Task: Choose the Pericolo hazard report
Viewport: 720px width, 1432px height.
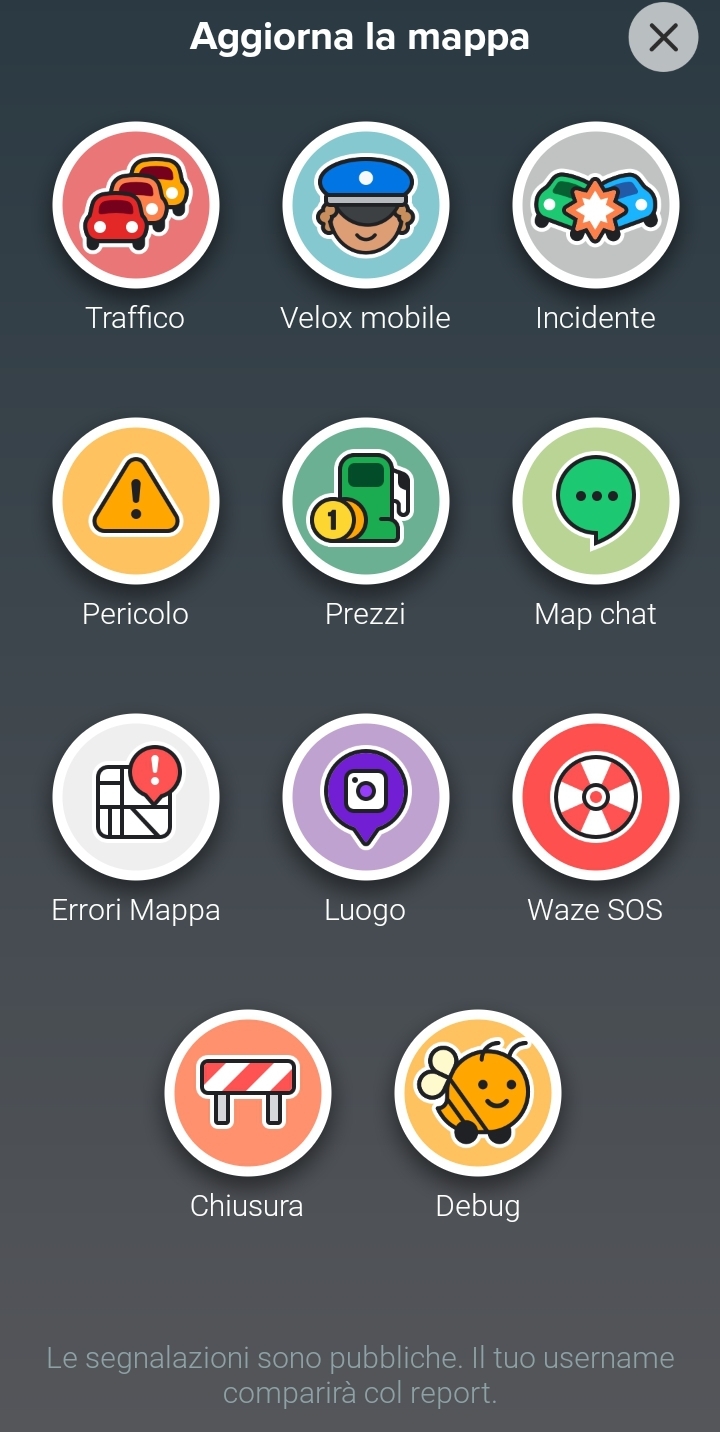Action: (136, 501)
